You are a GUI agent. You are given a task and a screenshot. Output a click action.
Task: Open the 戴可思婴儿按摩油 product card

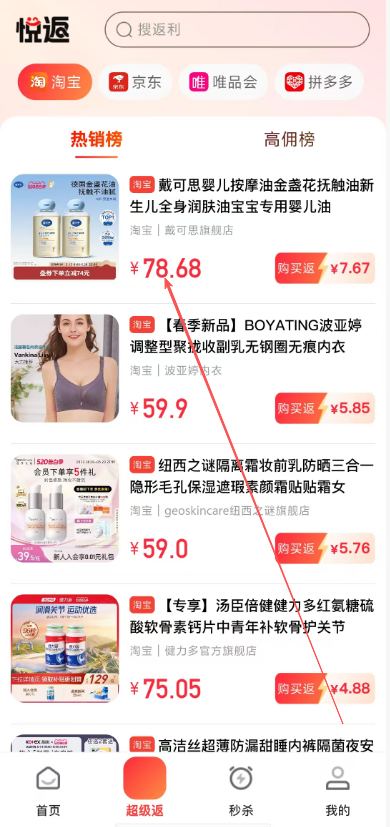click(x=193, y=228)
